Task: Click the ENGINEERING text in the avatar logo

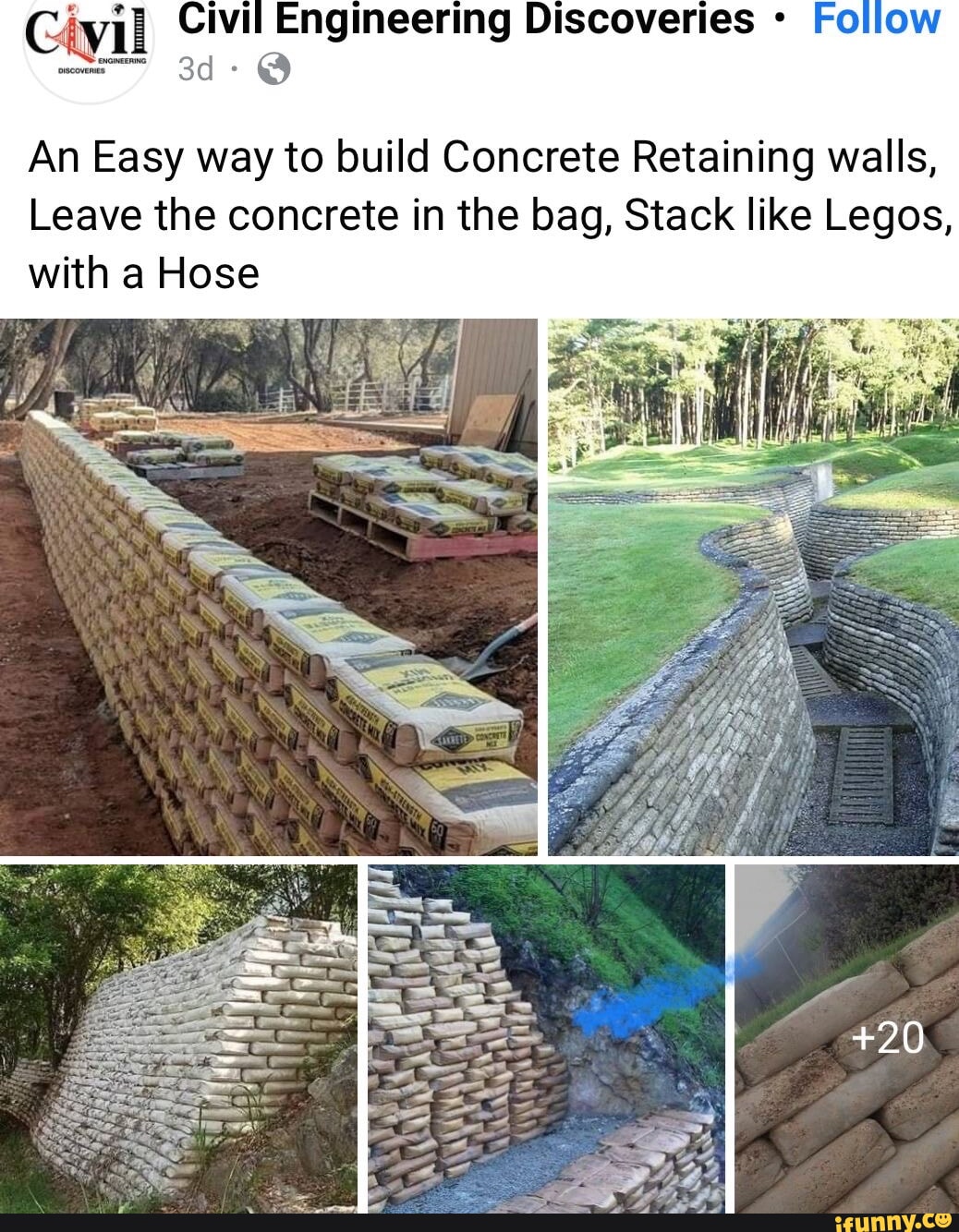Action: tap(123, 59)
